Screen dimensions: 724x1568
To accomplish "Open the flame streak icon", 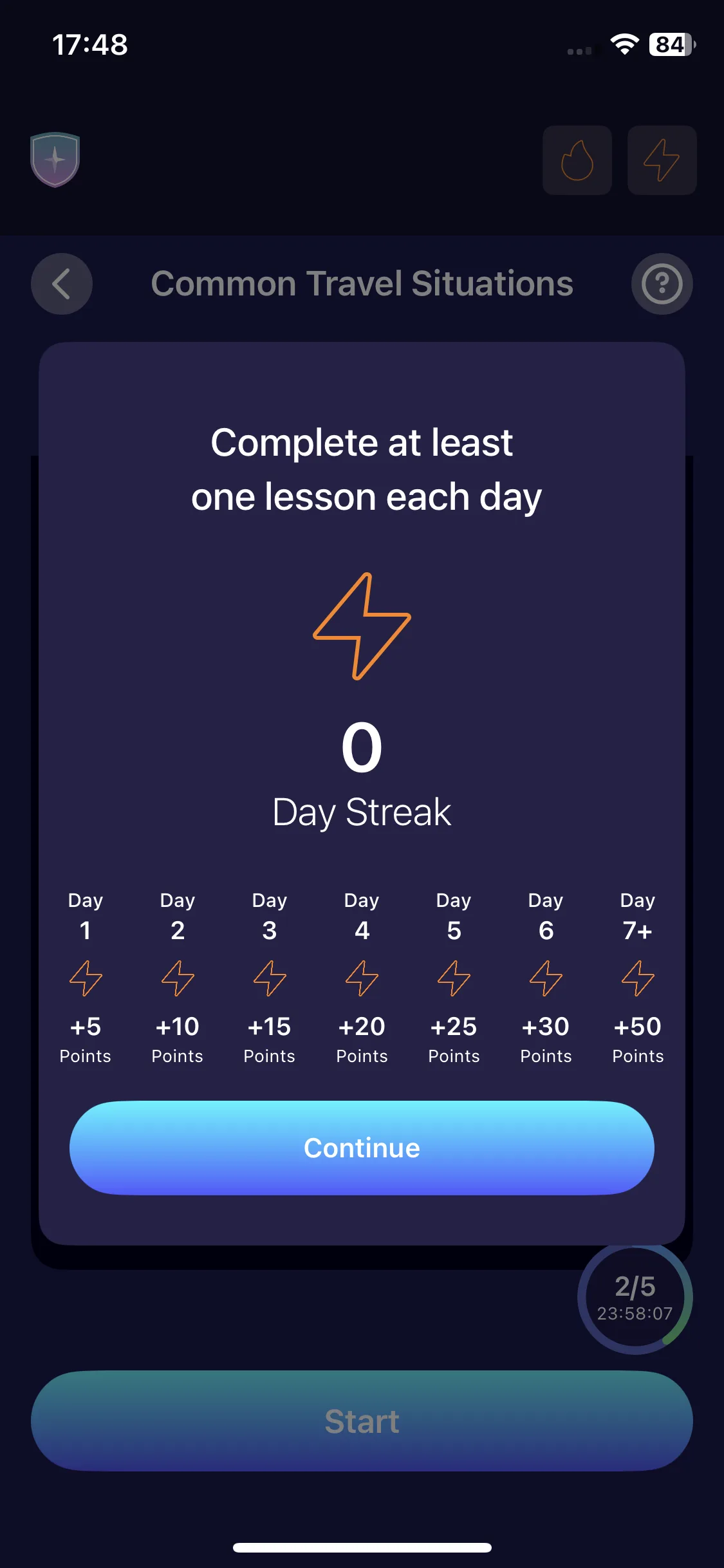I will click(577, 160).
